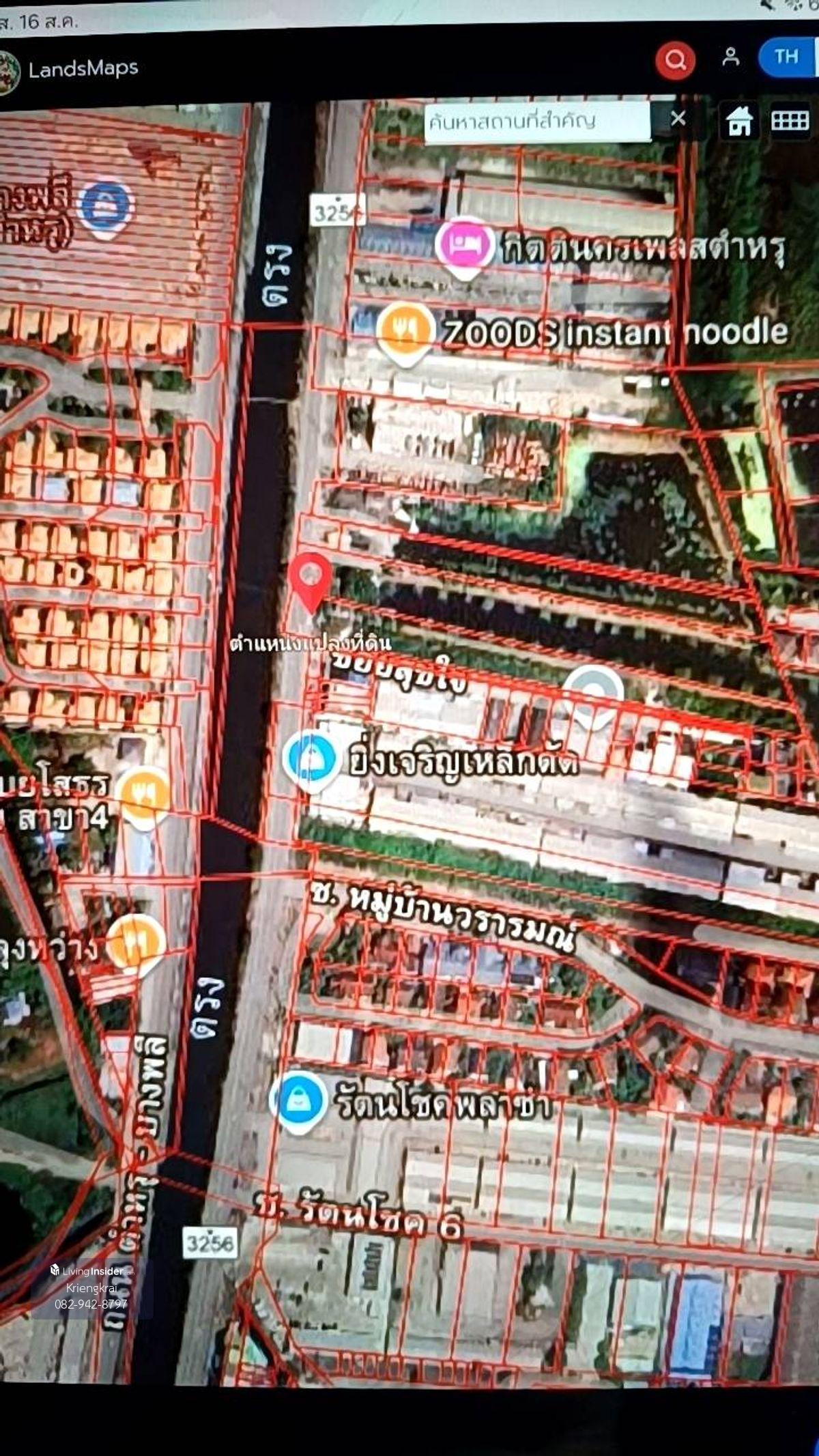Close the place search box
This screenshot has height=1456, width=819.
(x=678, y=119)
